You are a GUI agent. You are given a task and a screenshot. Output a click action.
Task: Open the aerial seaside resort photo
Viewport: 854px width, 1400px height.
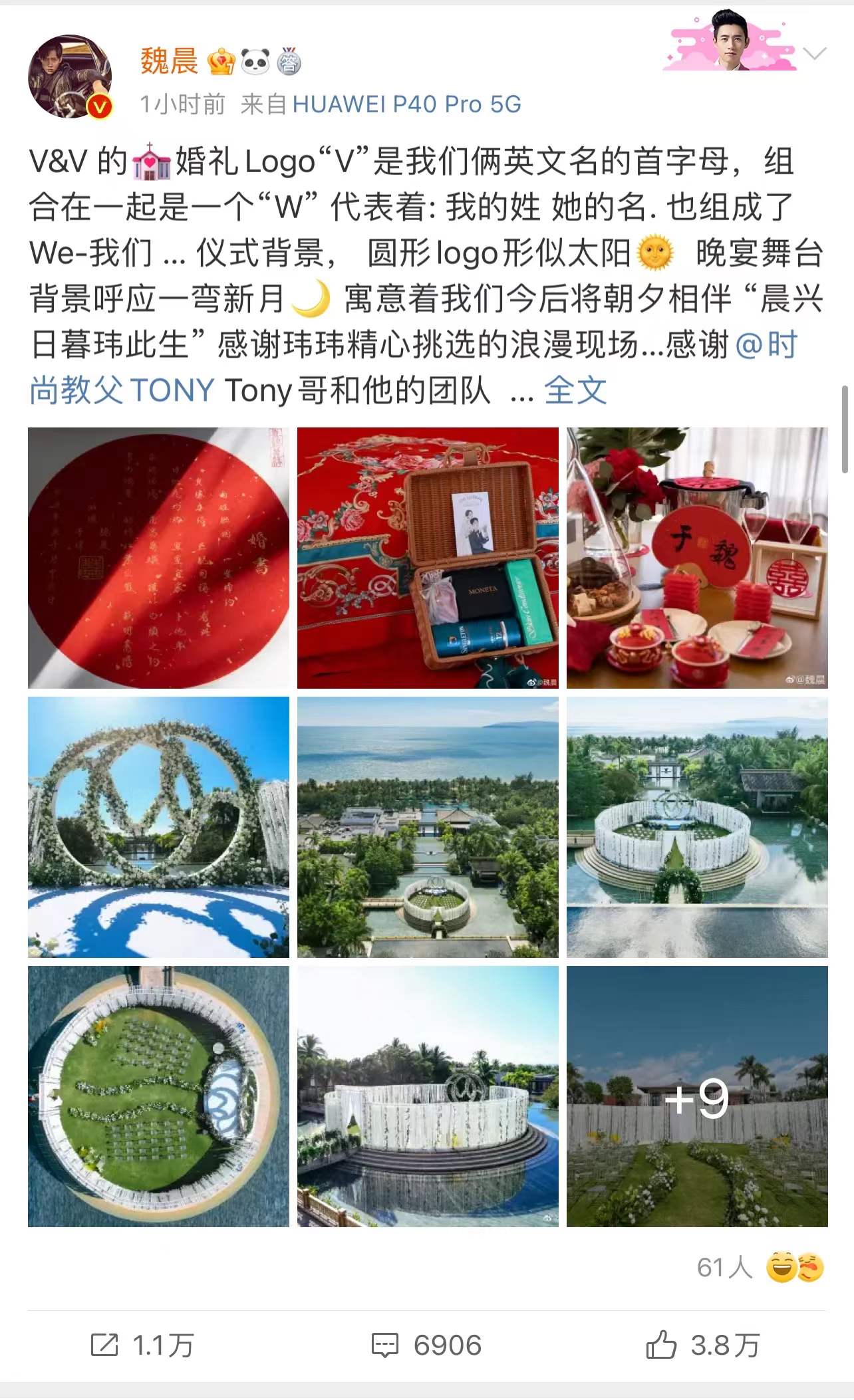click(428, 827)
